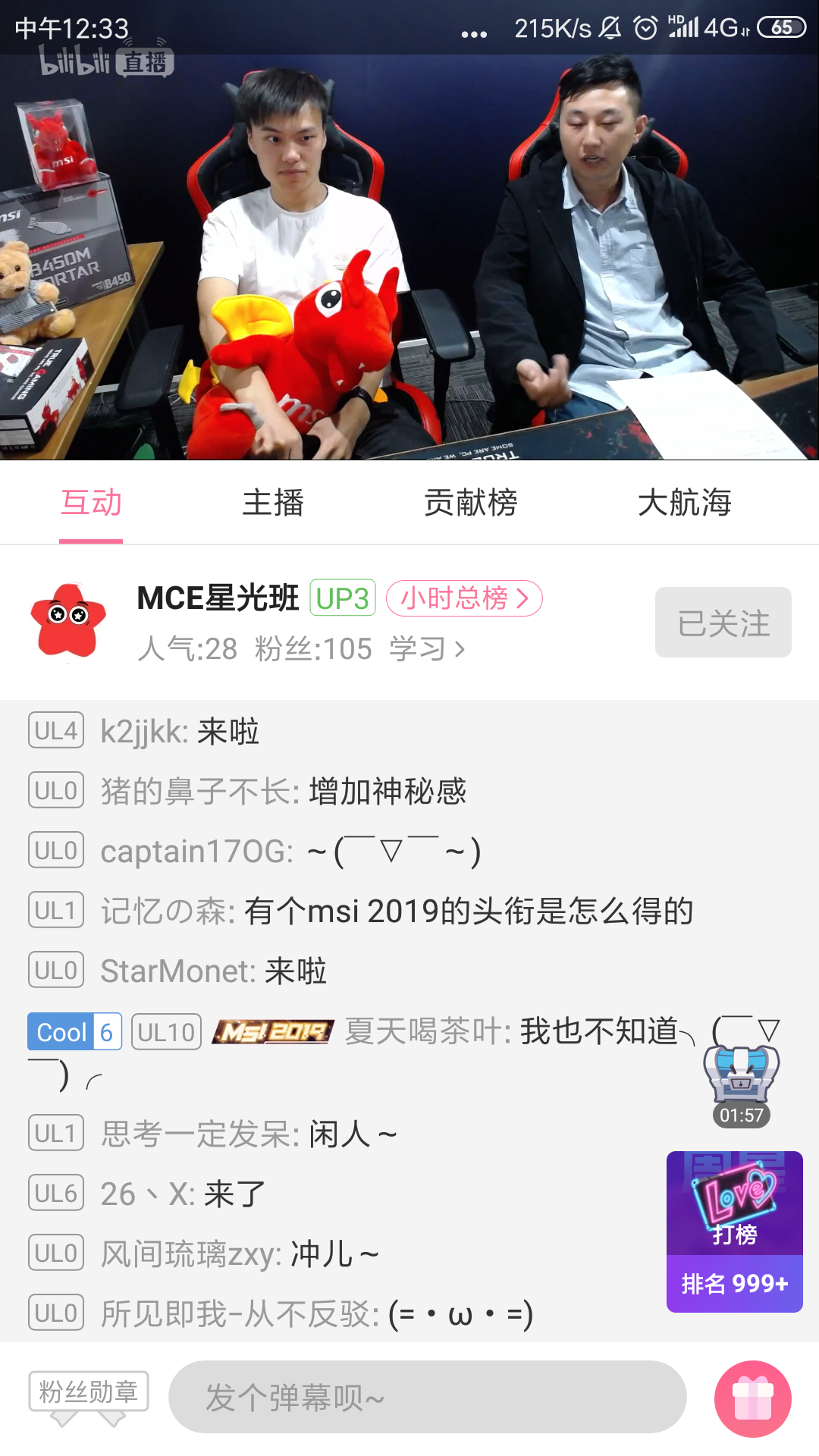The height and width of the screenshot is (1456, 819).
Task: Open the 大航海 tab
Action: click(684, 503)
